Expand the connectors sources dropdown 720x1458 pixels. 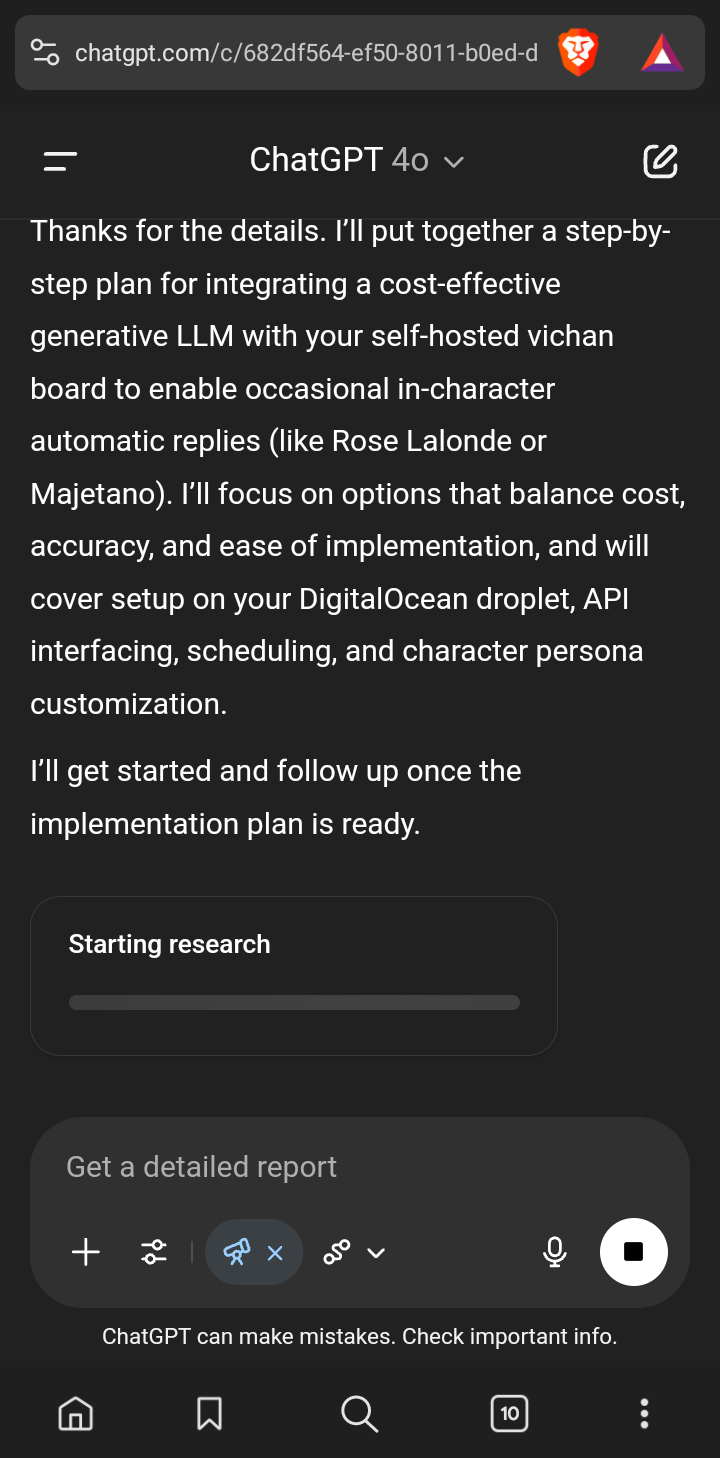pos(354,1252)
